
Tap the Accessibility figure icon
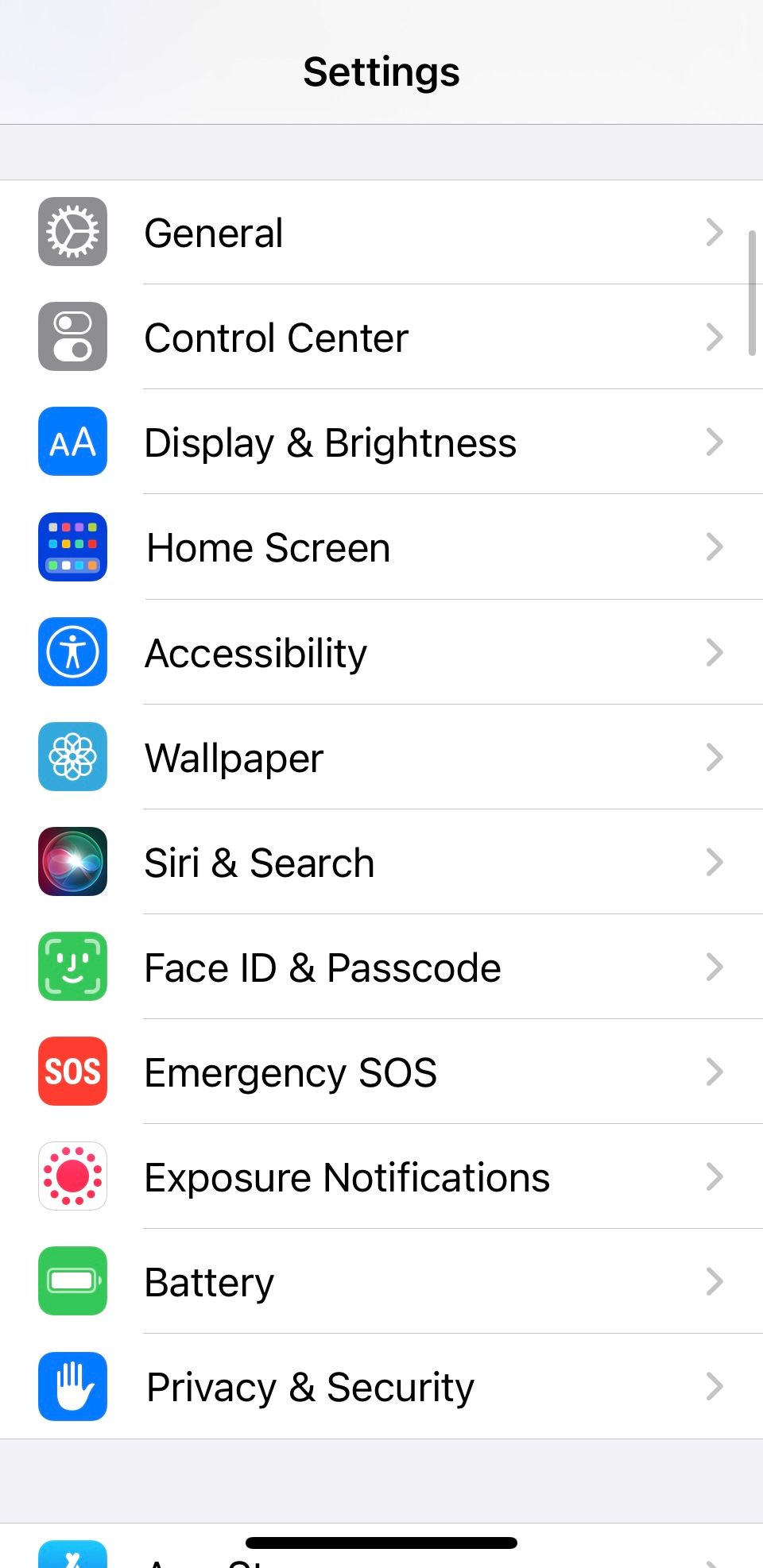(x=72, y=651)
